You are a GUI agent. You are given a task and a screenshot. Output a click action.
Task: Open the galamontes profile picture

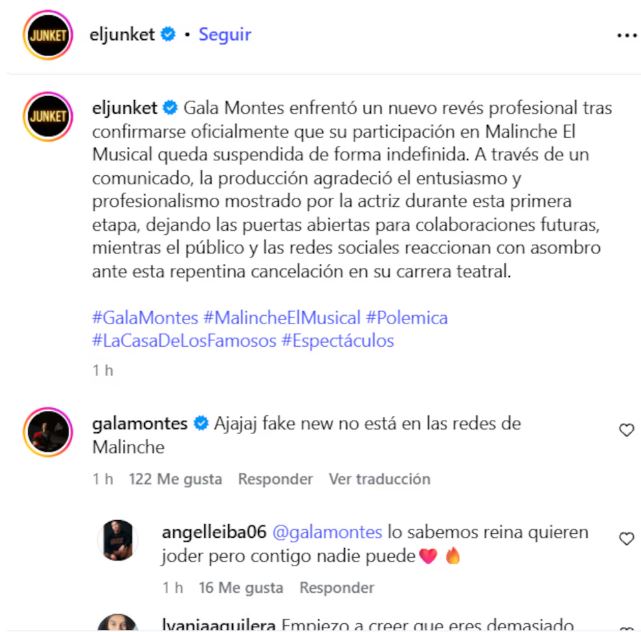point(48,432)
